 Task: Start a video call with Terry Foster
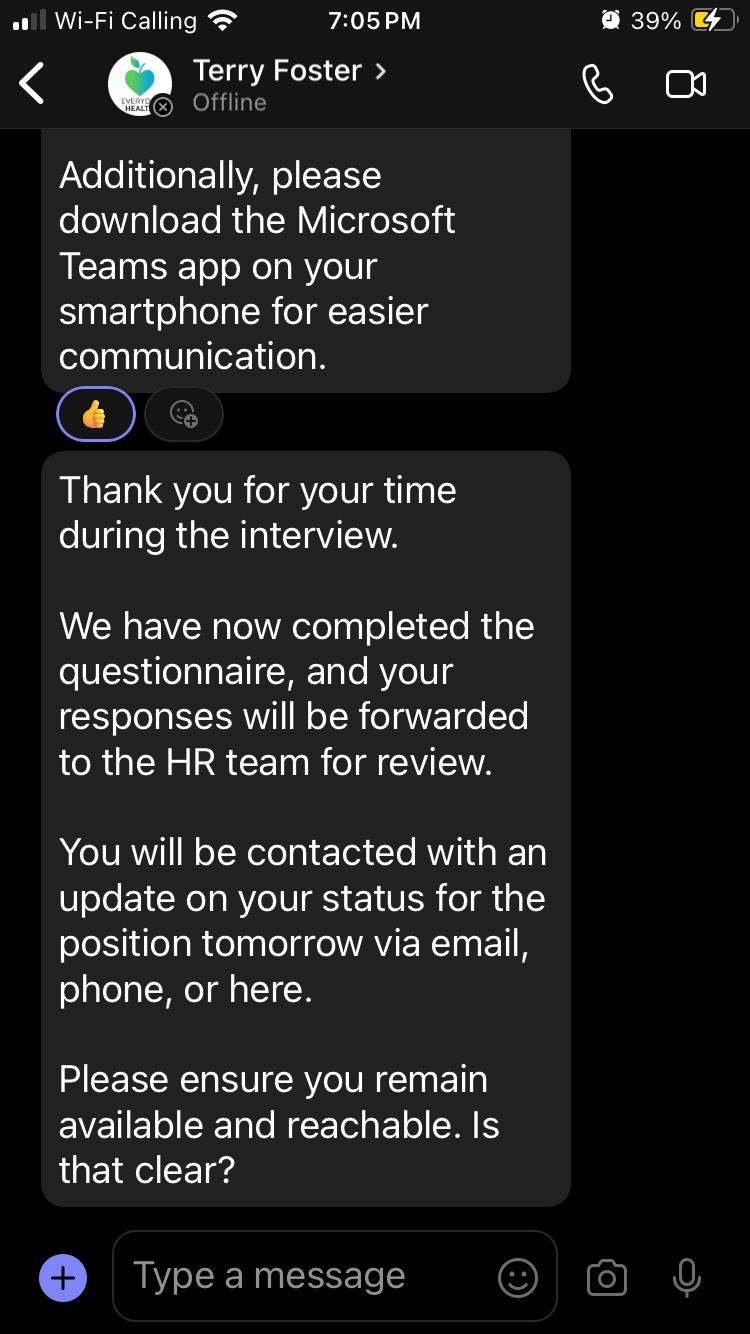(686, 85)
